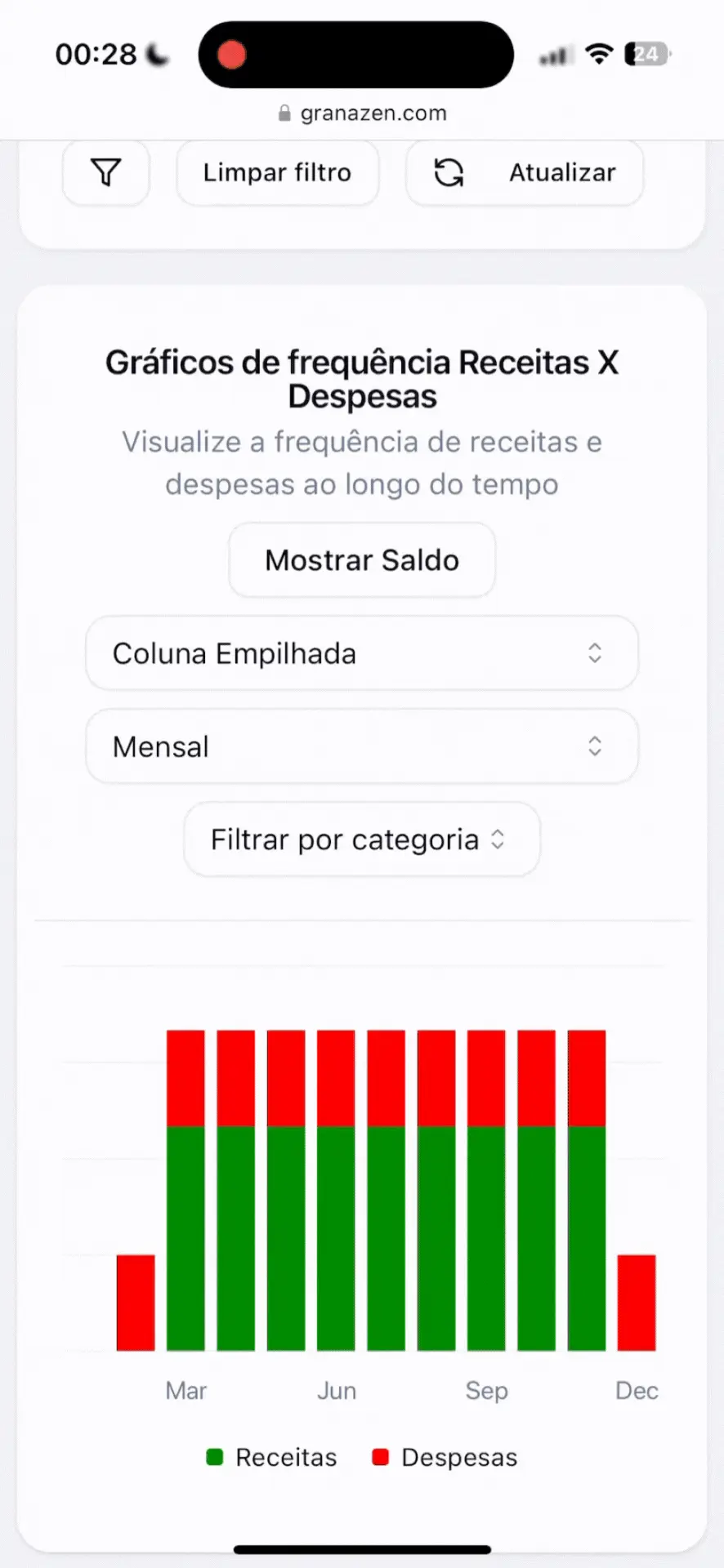Expand the Filtrar por categoria dropdown

(x=361, y=839)
